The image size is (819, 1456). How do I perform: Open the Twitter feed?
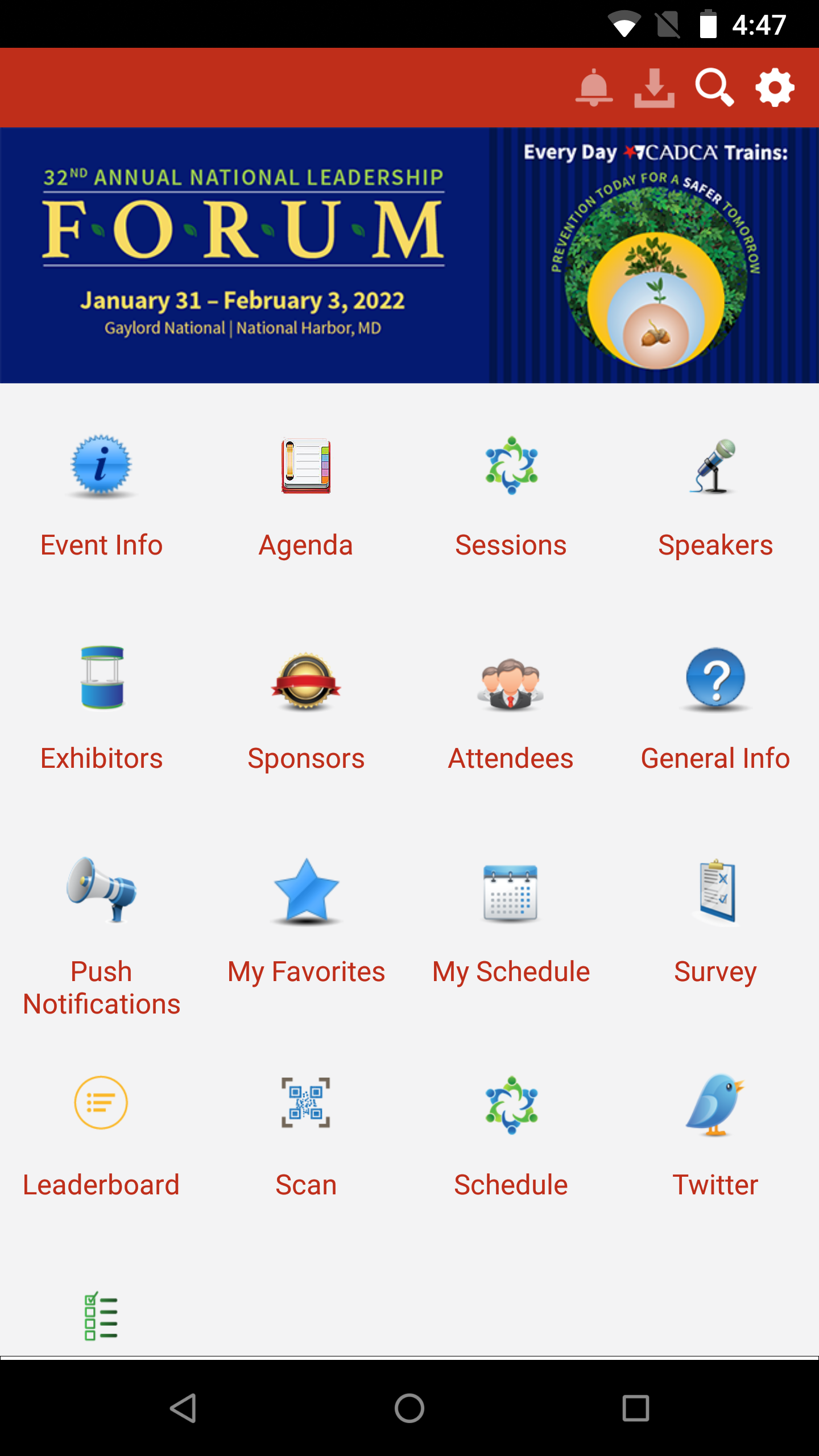tap(715, 1135)
